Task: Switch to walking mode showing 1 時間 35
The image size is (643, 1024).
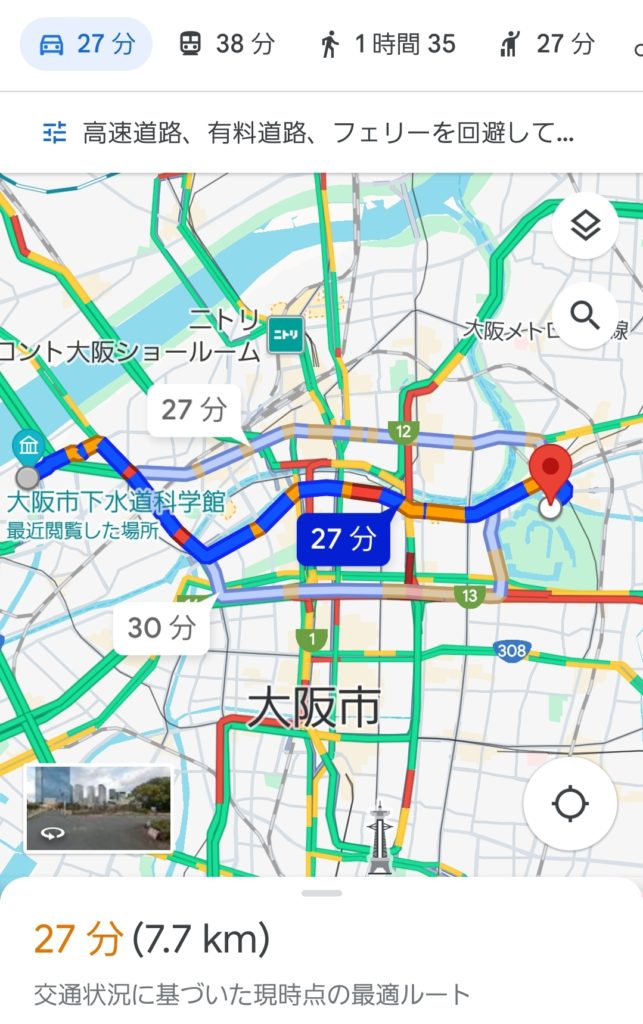Action: tap(387, 44)
